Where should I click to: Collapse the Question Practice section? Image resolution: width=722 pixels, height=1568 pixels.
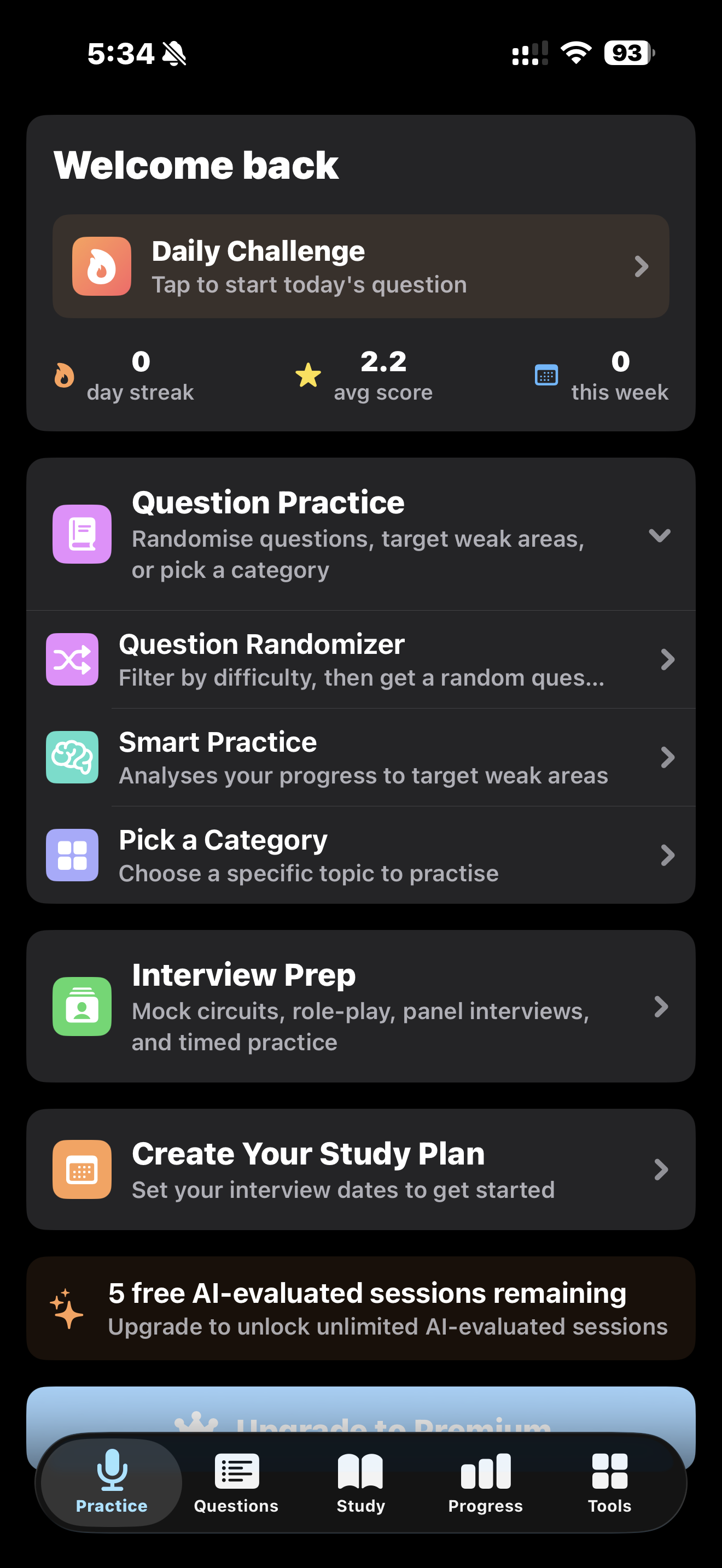click(661, 536)
